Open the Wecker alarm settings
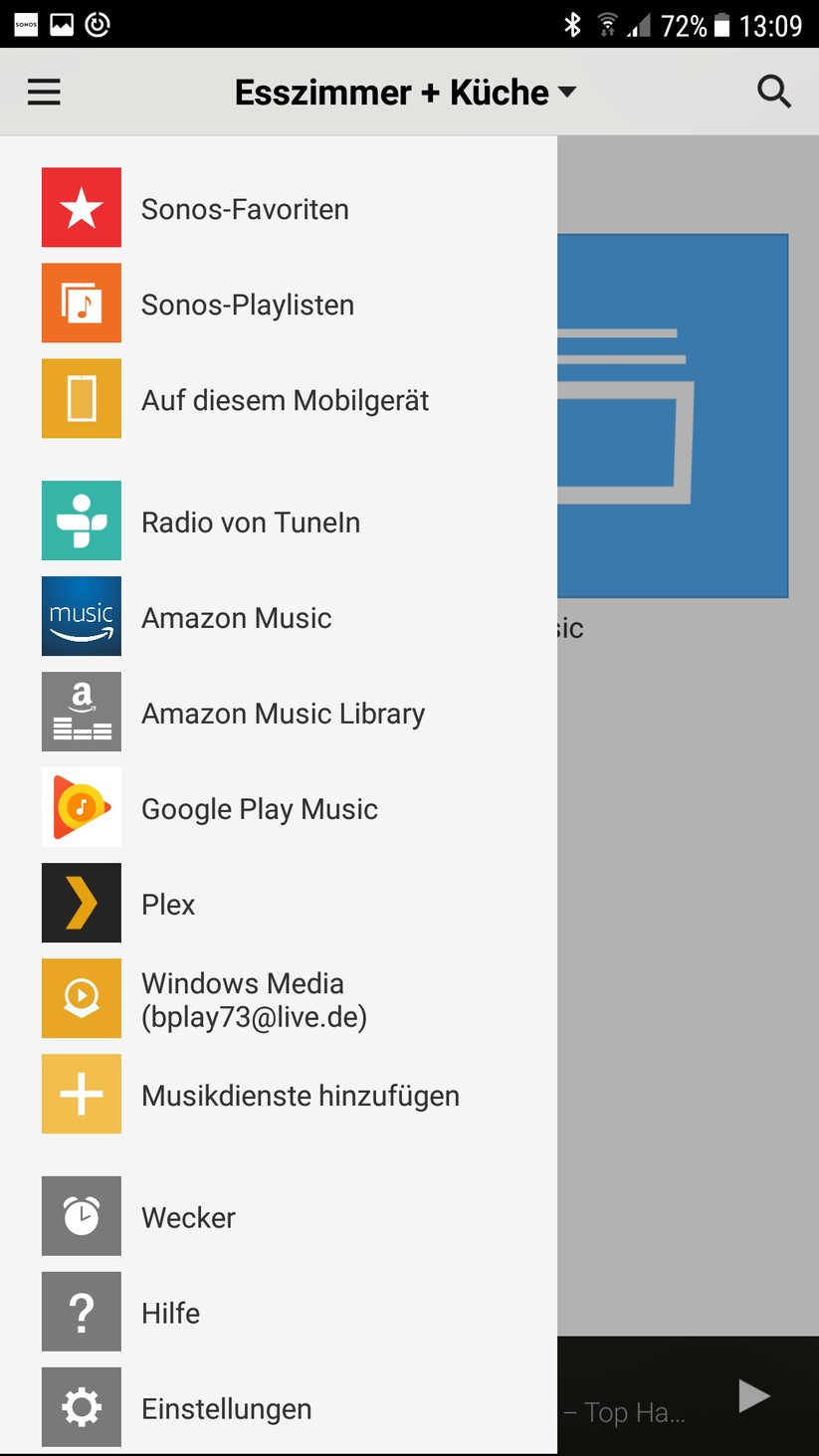This screenshot has width=819, height=1456. coord(188,1218)
